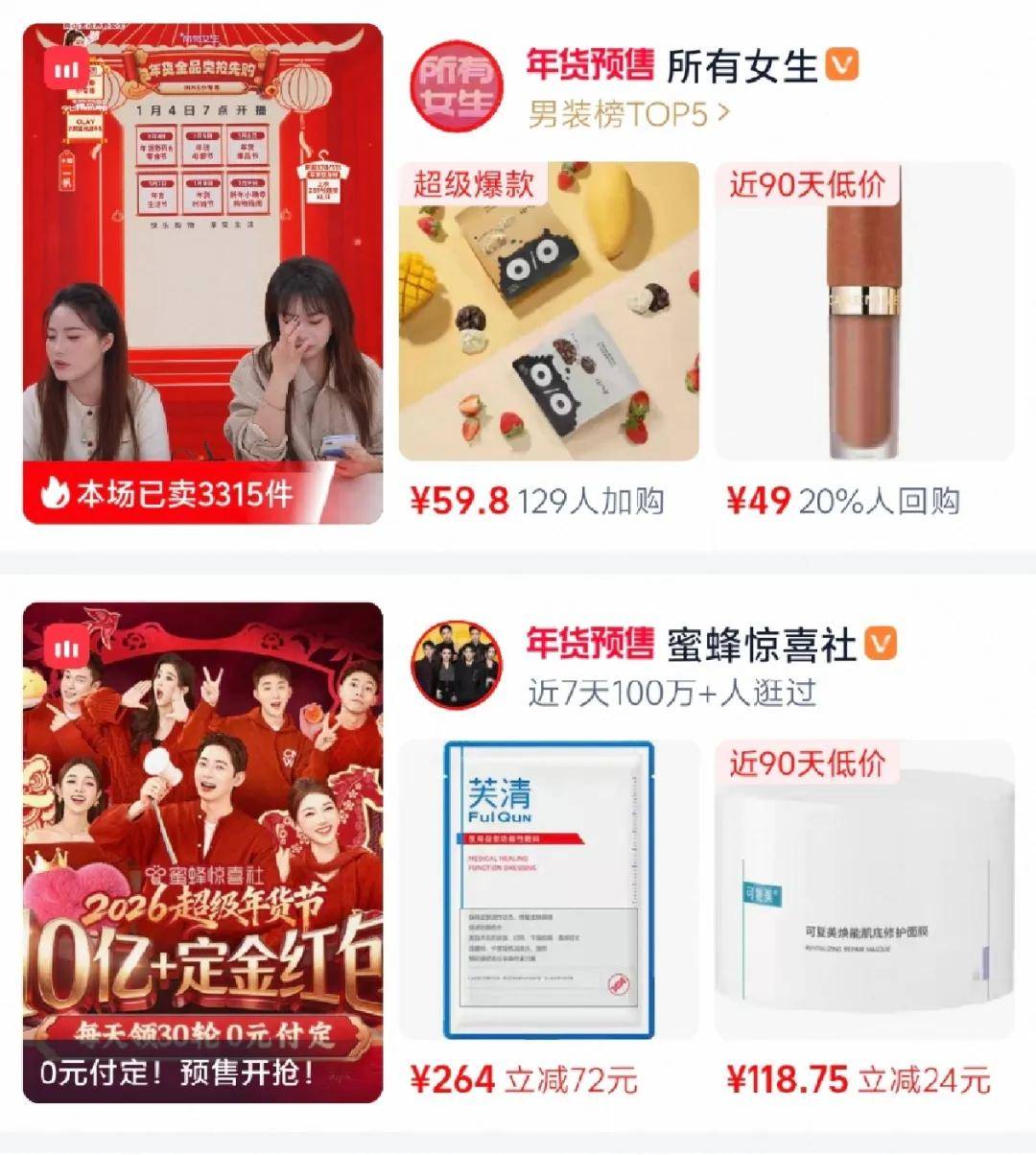Open the 蜜蜂惊喜社 live stream preview

[202, 852]
